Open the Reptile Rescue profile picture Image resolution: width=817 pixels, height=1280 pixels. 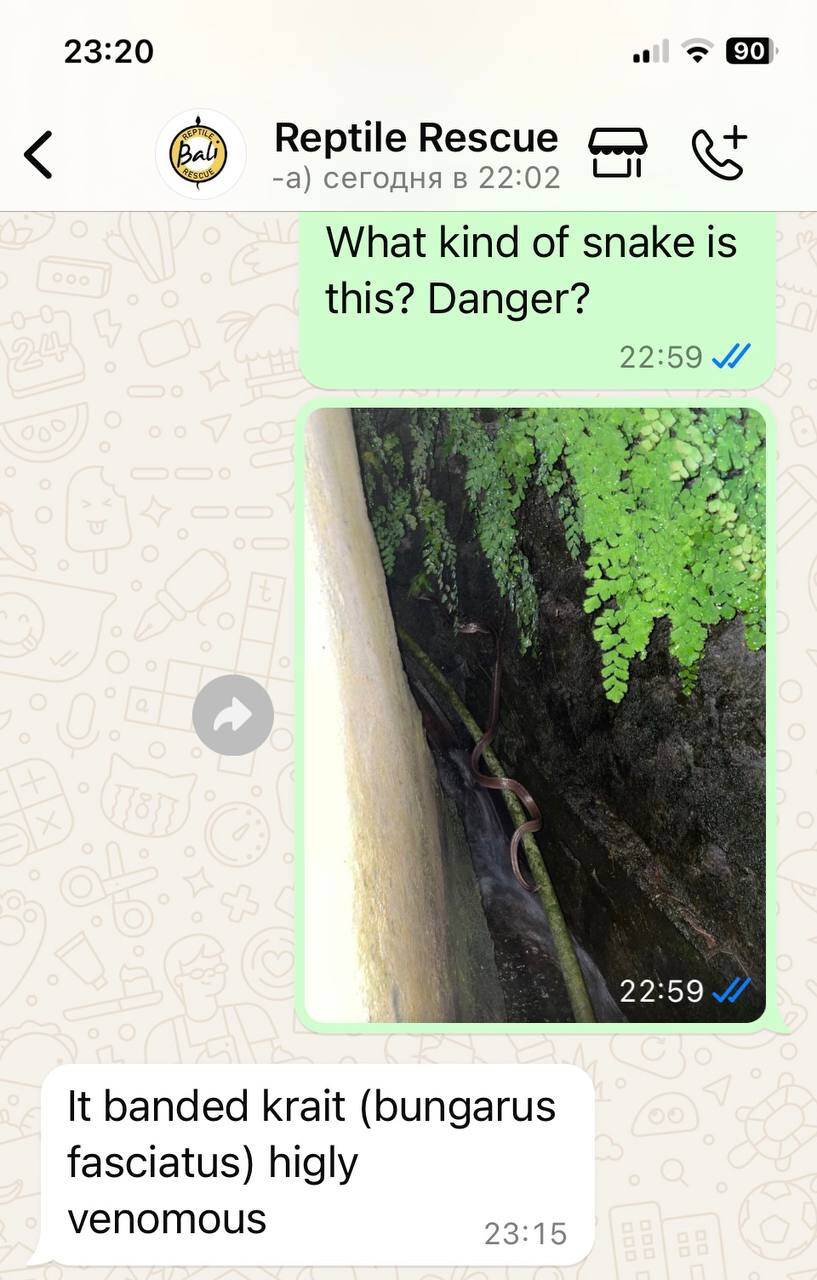(x=200, y=154)
